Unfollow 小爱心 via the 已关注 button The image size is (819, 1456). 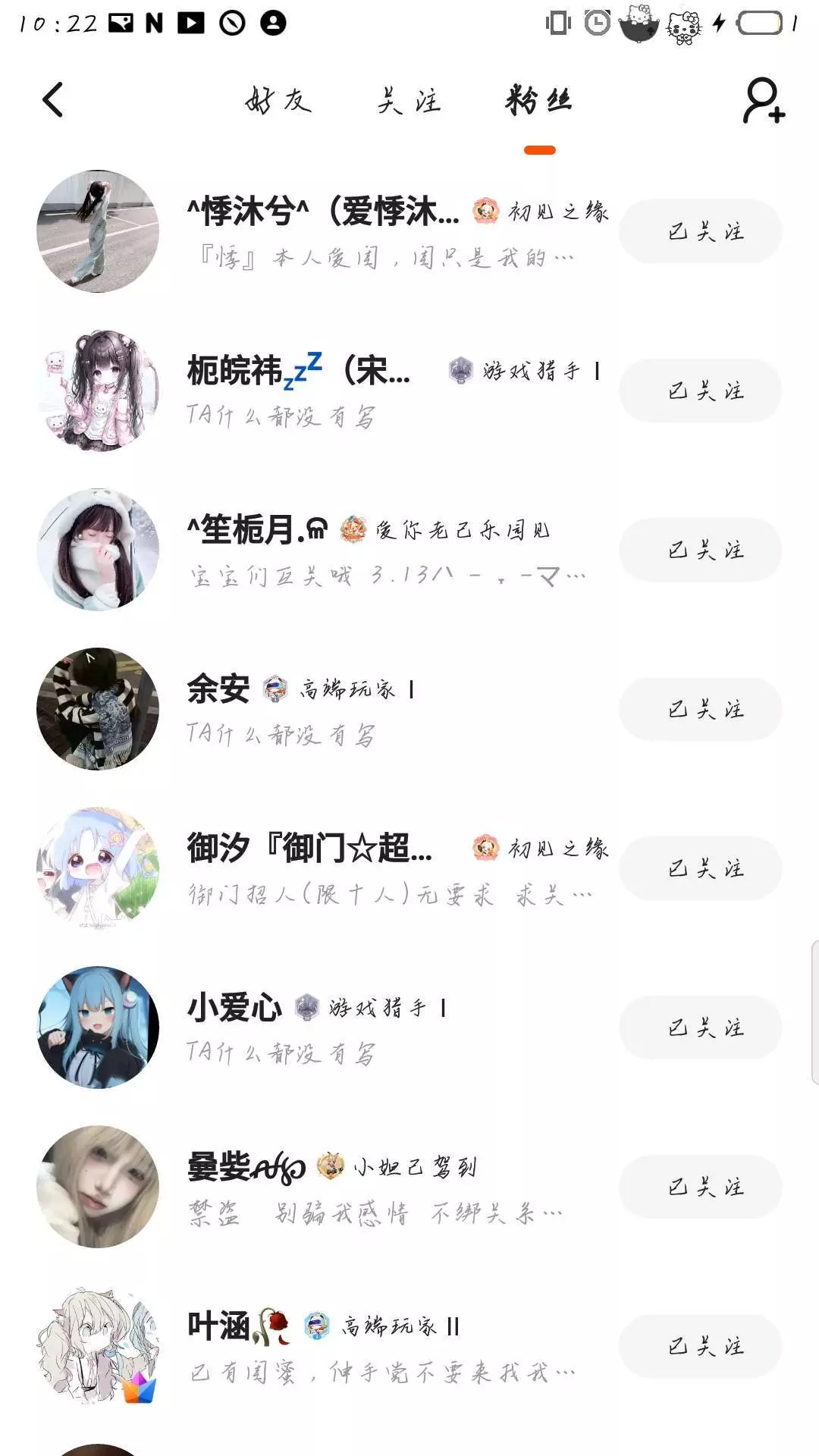701,1028
